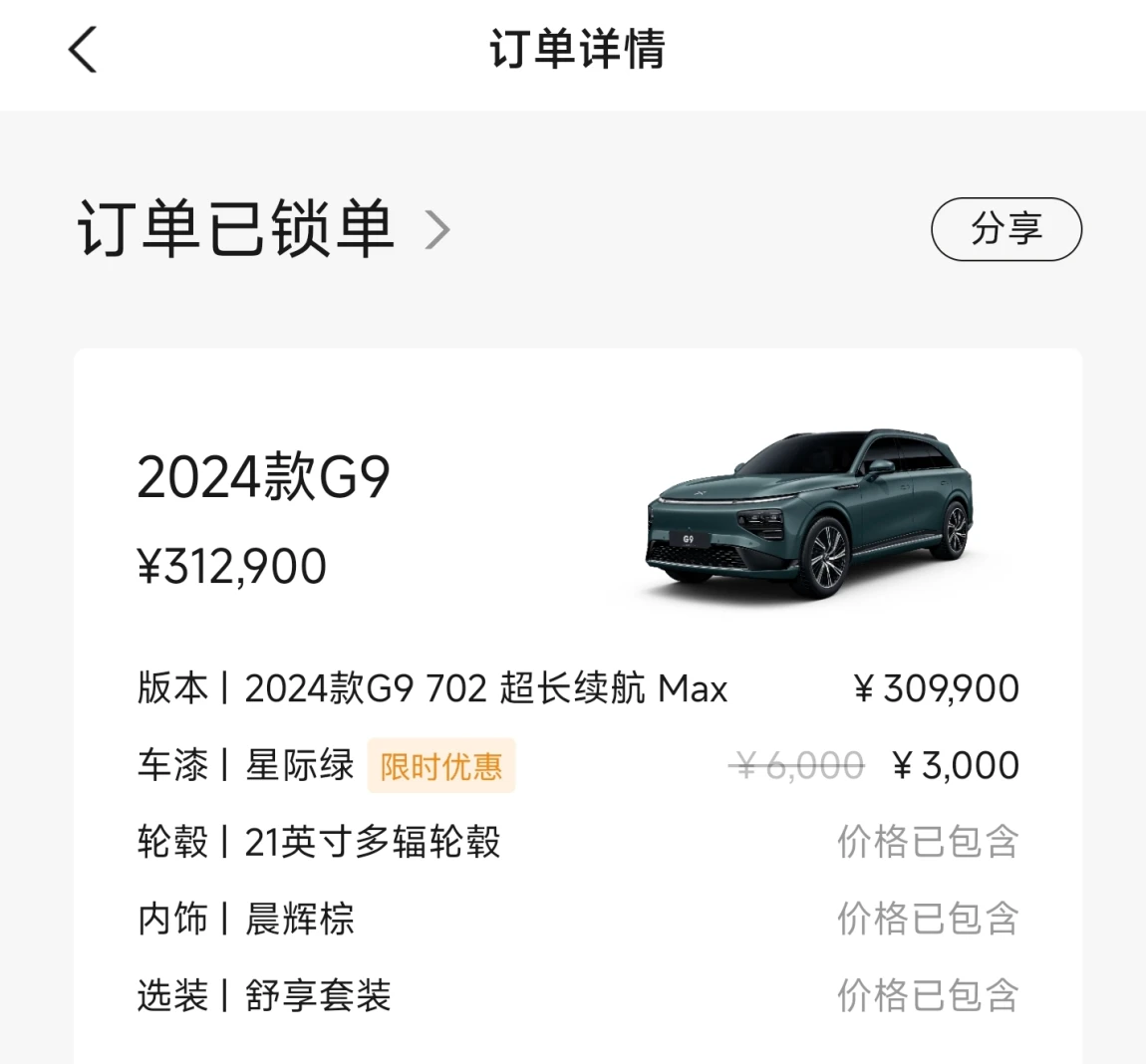Open the 订单已锁单 status details
Viewport: 1146px width, 1064px height.
click(x=264, y=229)
